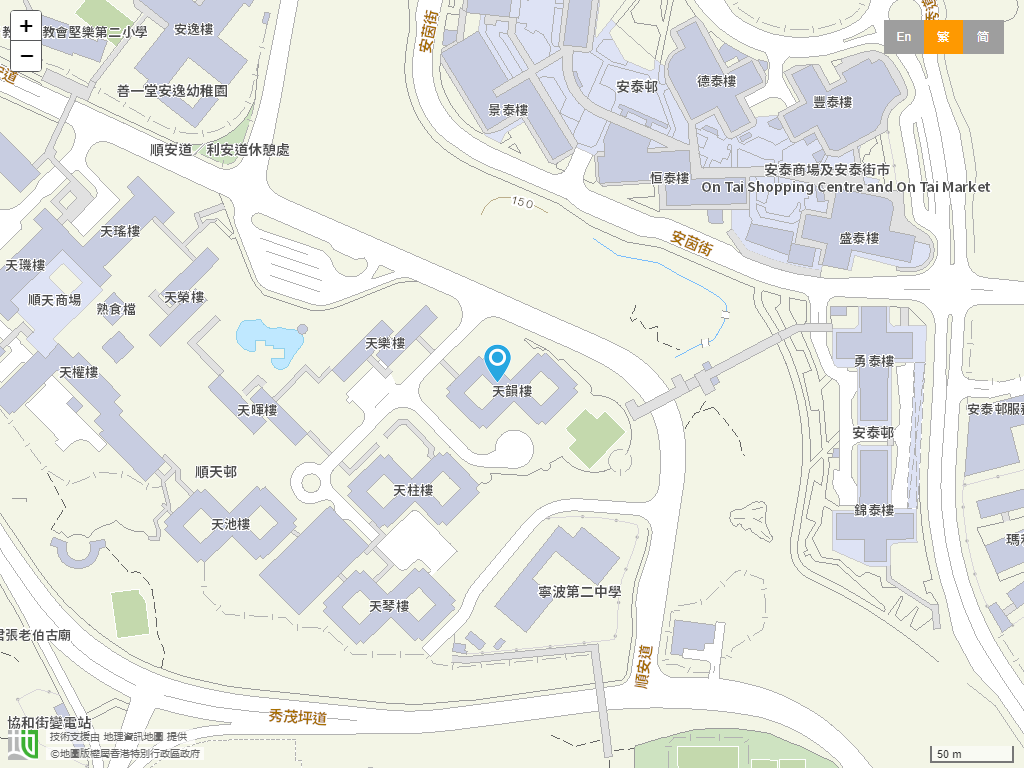Zoom in on the map
1024x768 pixels.
click(26, 26)
